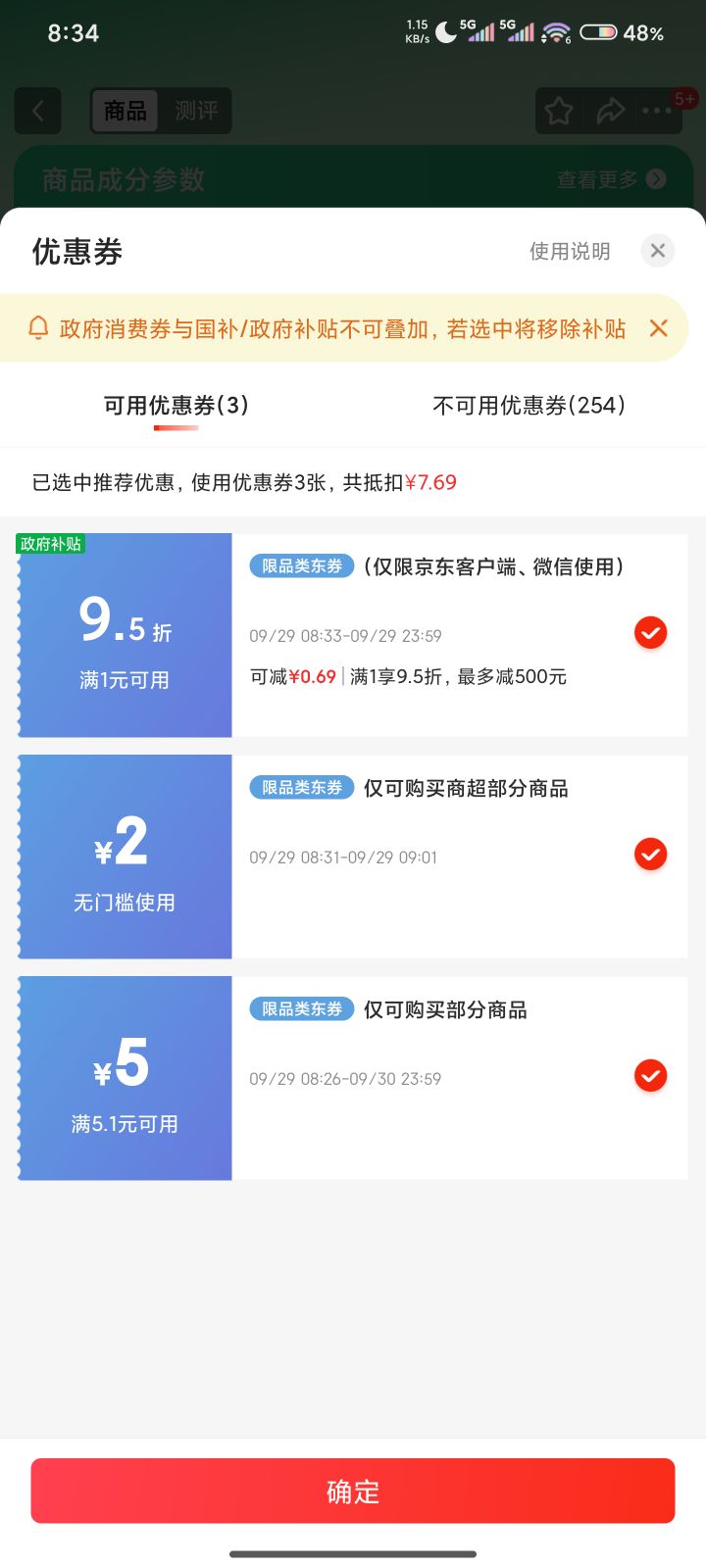Screen dimensions: 706x1568
Task: Select the 可用优惠券(3) tab
Action: click(176, 406)
